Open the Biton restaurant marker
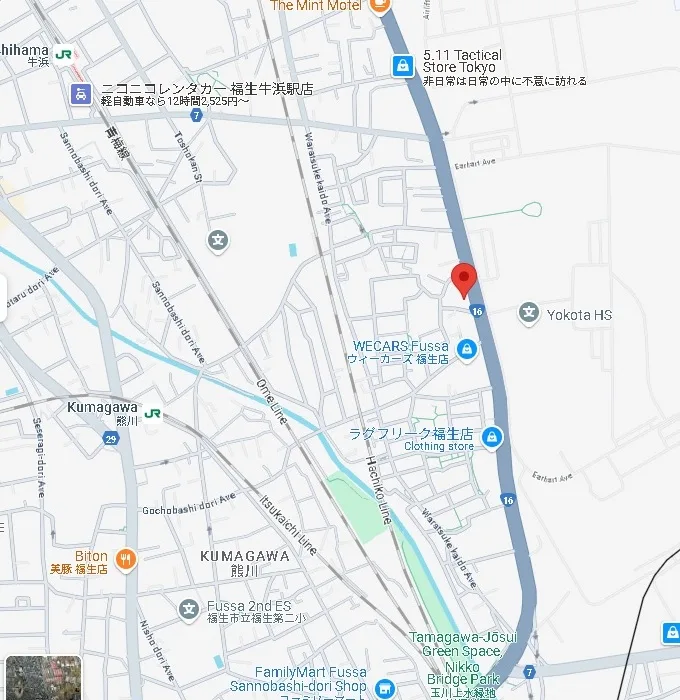This screenshot has width=680, height=700. click(125, 560)
